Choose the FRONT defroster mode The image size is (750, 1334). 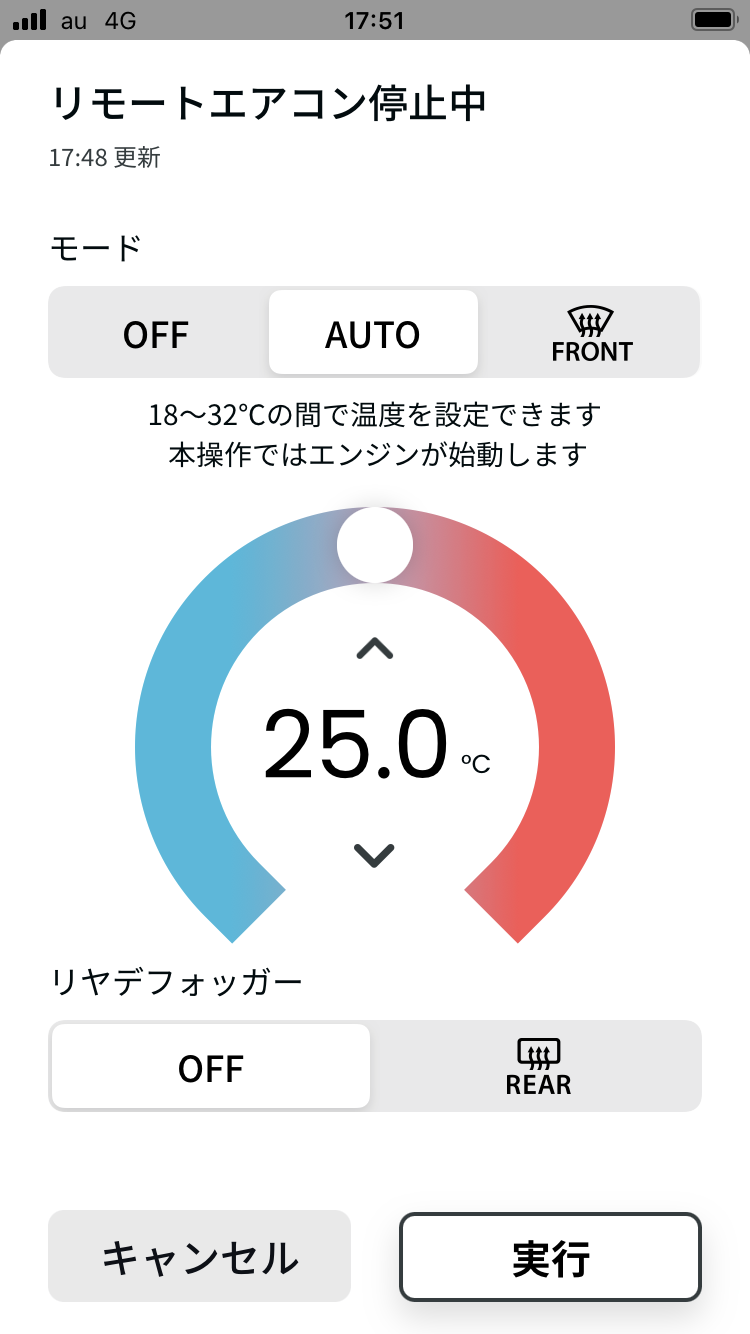point(591,333)
